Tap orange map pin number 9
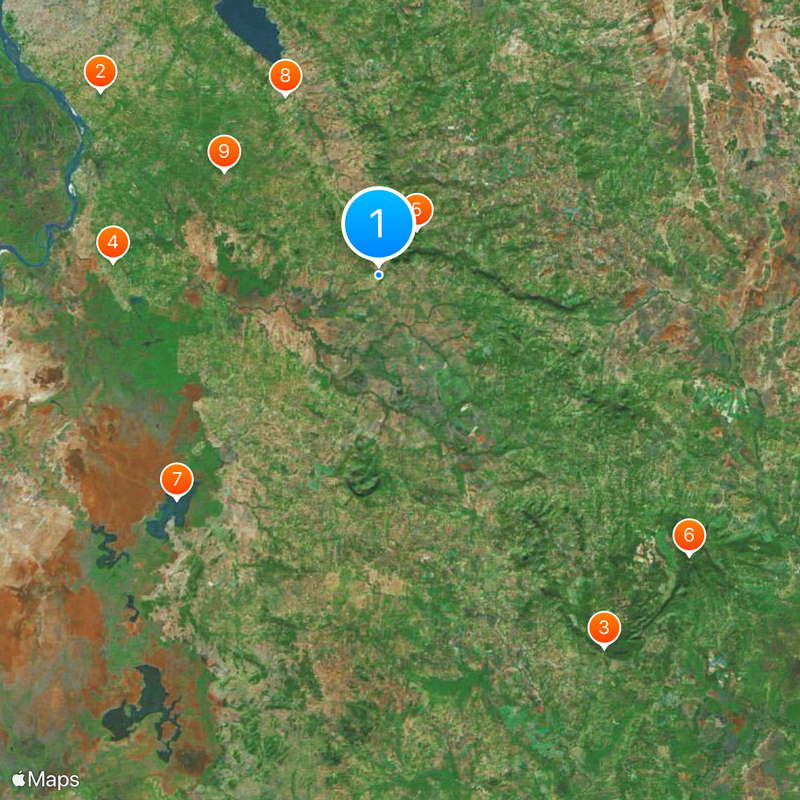Image resolution: width=800 pixels, height=800 pixels. pyautogui.click(x=224, y=152)
